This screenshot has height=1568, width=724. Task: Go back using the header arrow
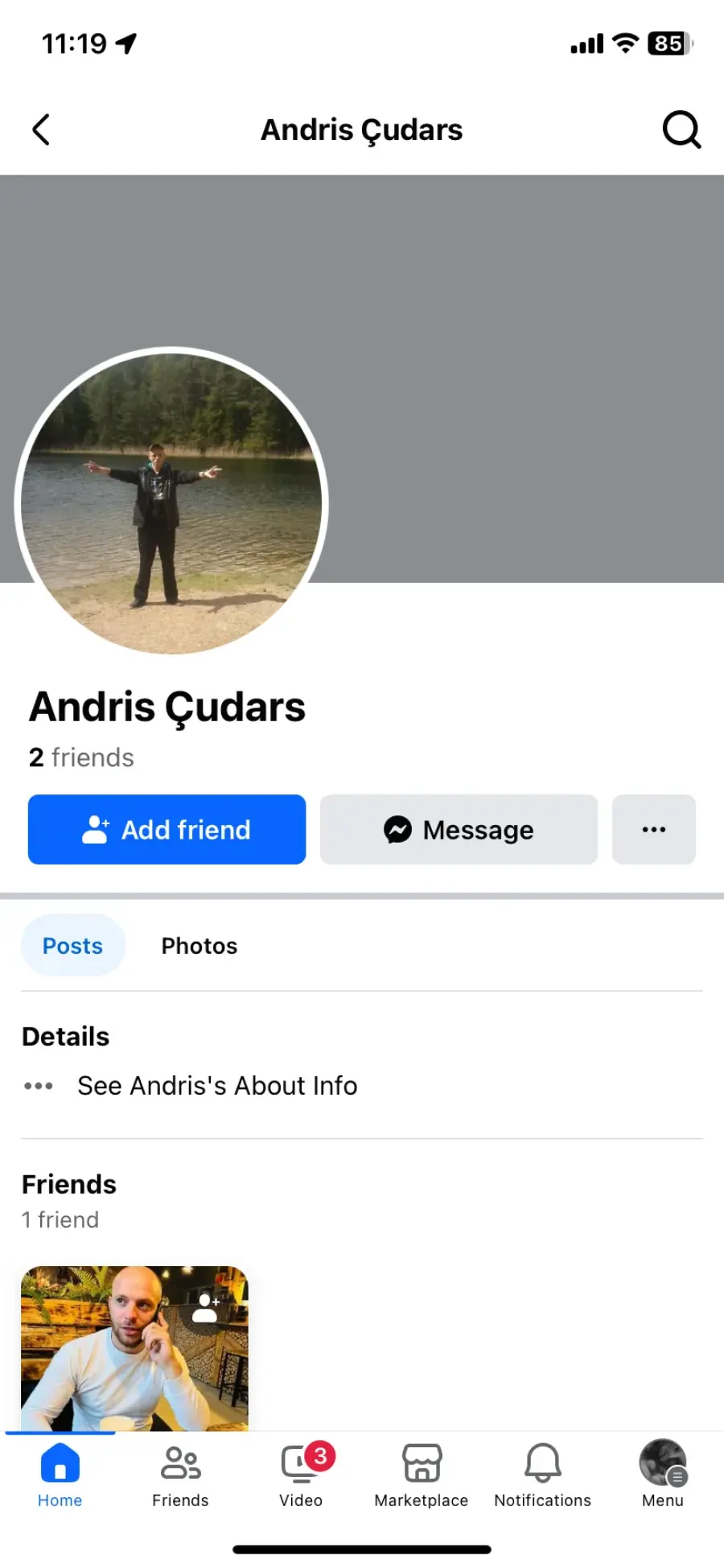click(x=41, y=130)
